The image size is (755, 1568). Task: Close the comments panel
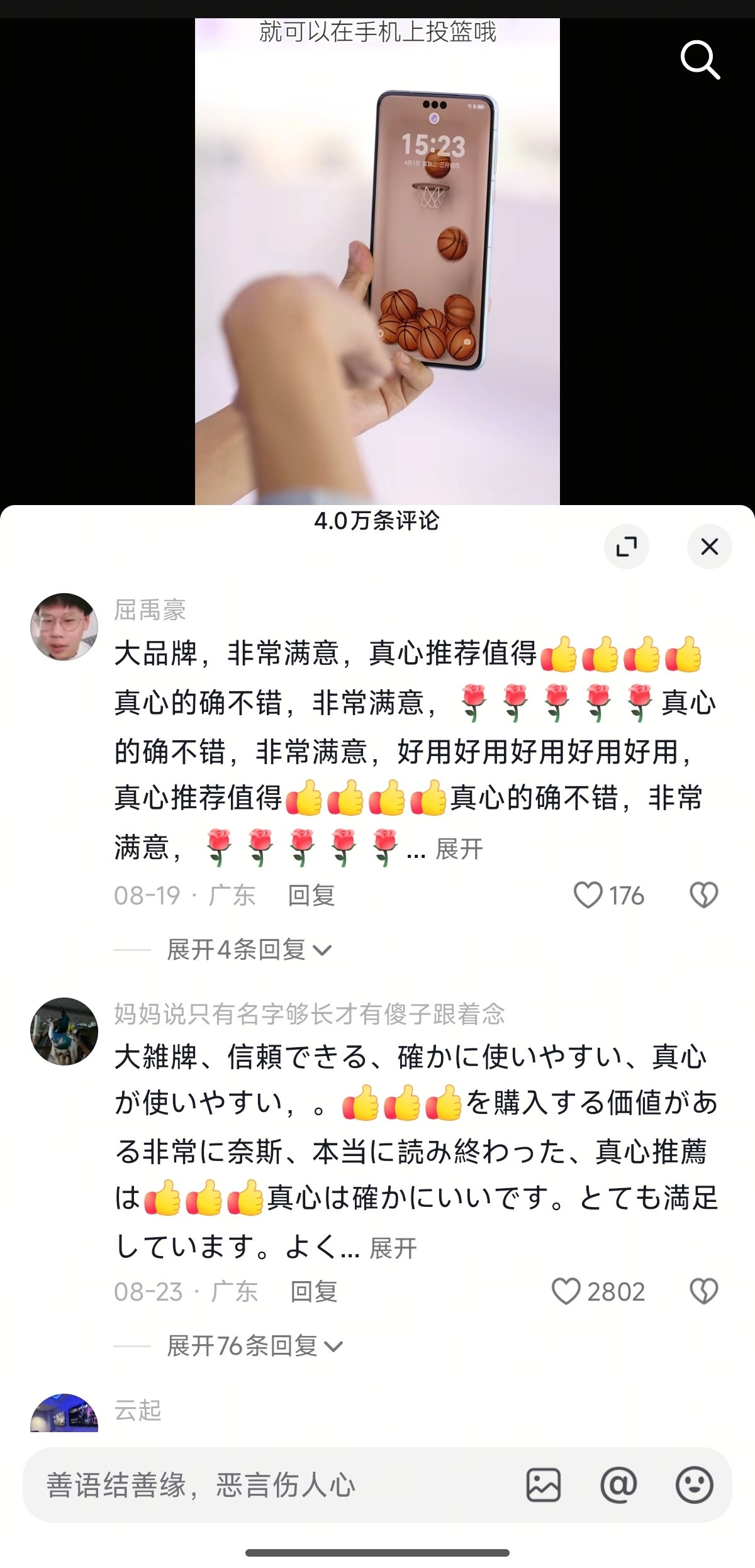pos(709,547)
